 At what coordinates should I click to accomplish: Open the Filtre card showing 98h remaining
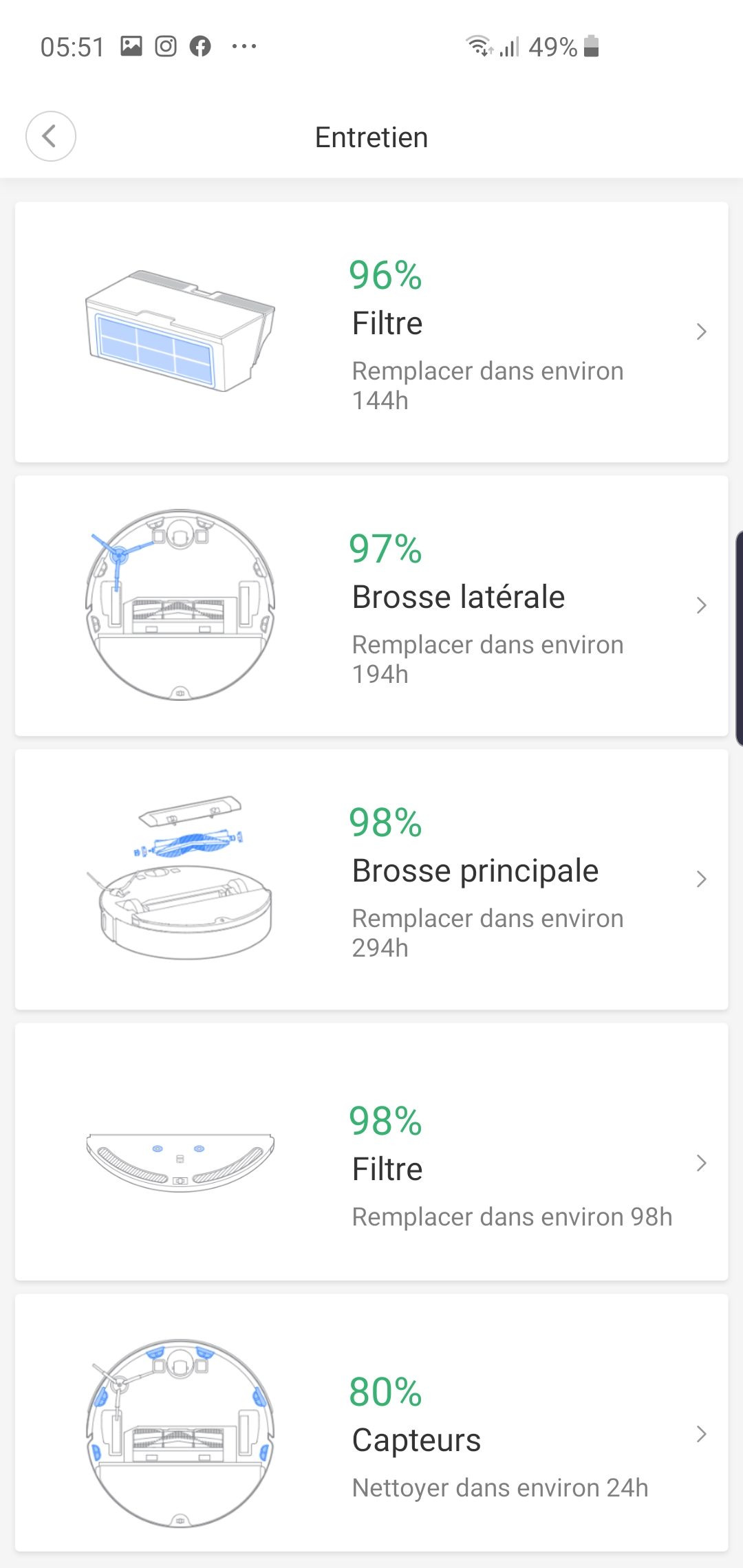point(371,1151)
